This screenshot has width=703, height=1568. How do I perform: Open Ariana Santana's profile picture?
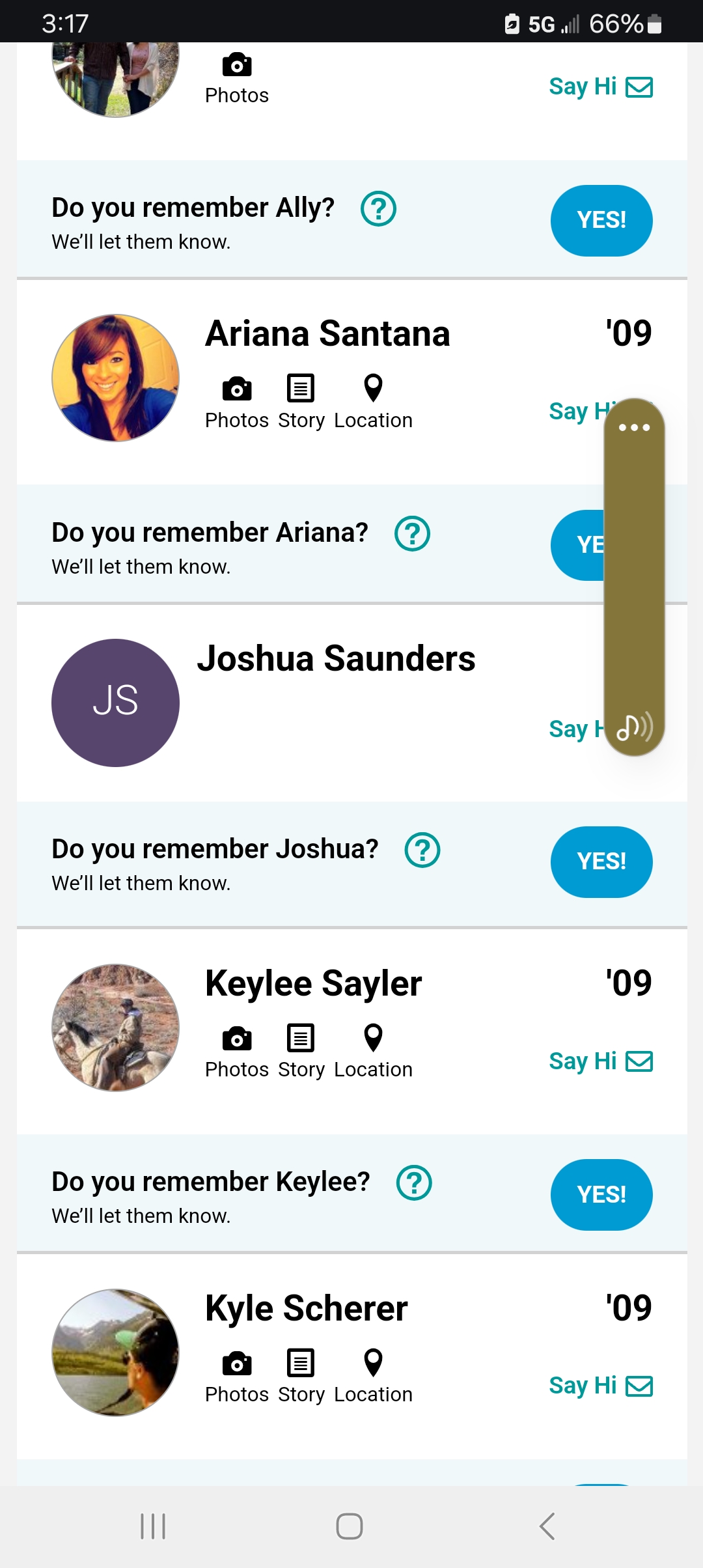coord(116,378)
